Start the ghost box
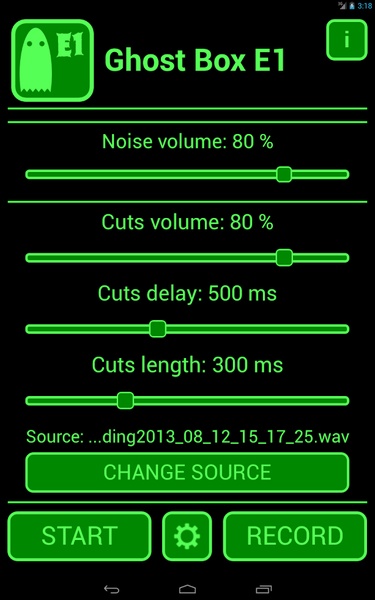The image size is (375, 600). click(x=79, y=536)
